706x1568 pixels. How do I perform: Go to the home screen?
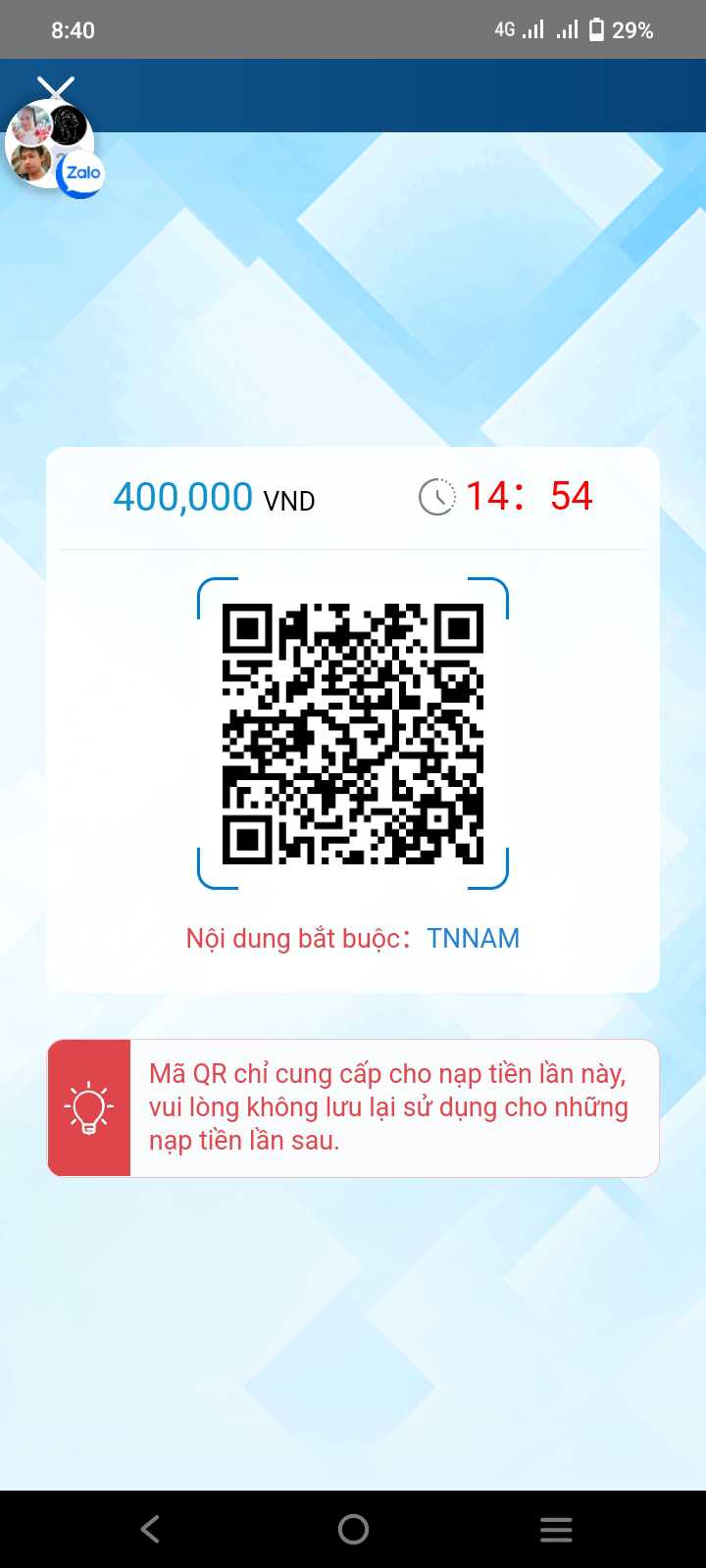(x=353, y=1529)
